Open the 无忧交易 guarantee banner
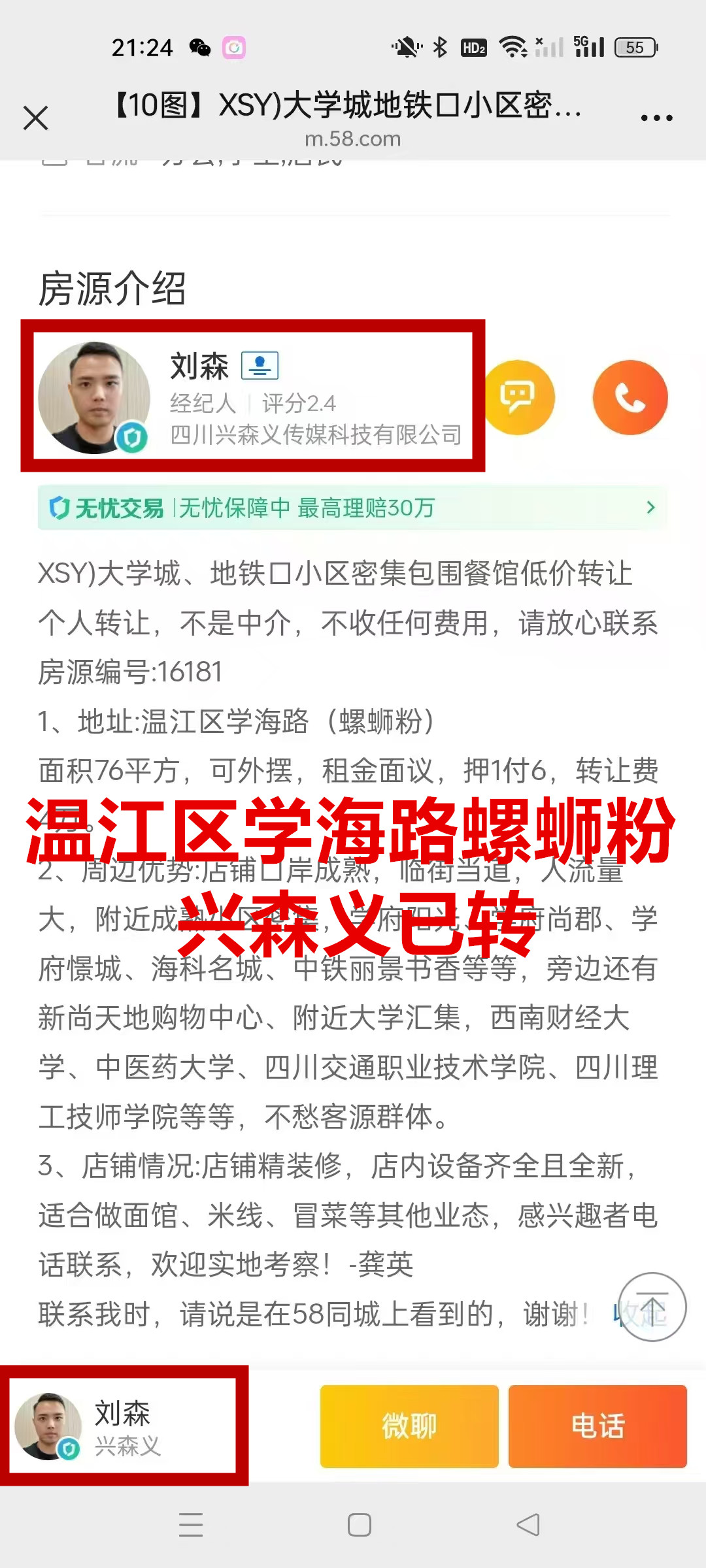This screenshot has height=1568, width=706. click(x=353, y=508)
